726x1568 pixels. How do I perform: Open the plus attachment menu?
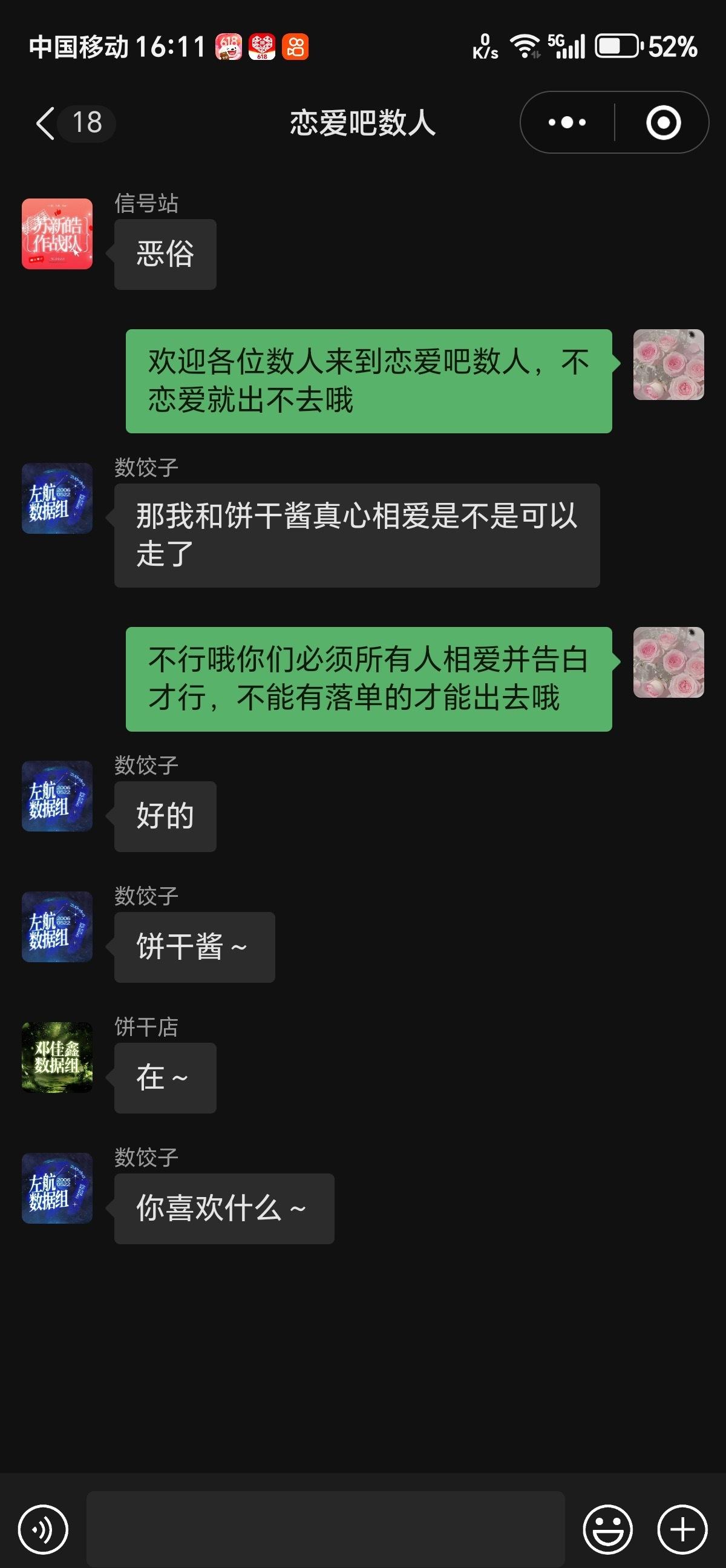682,1529
